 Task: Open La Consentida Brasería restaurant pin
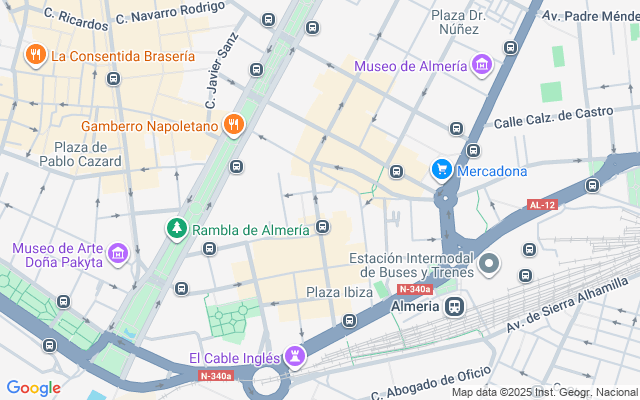pyautogui.click(x=35, y=55)
